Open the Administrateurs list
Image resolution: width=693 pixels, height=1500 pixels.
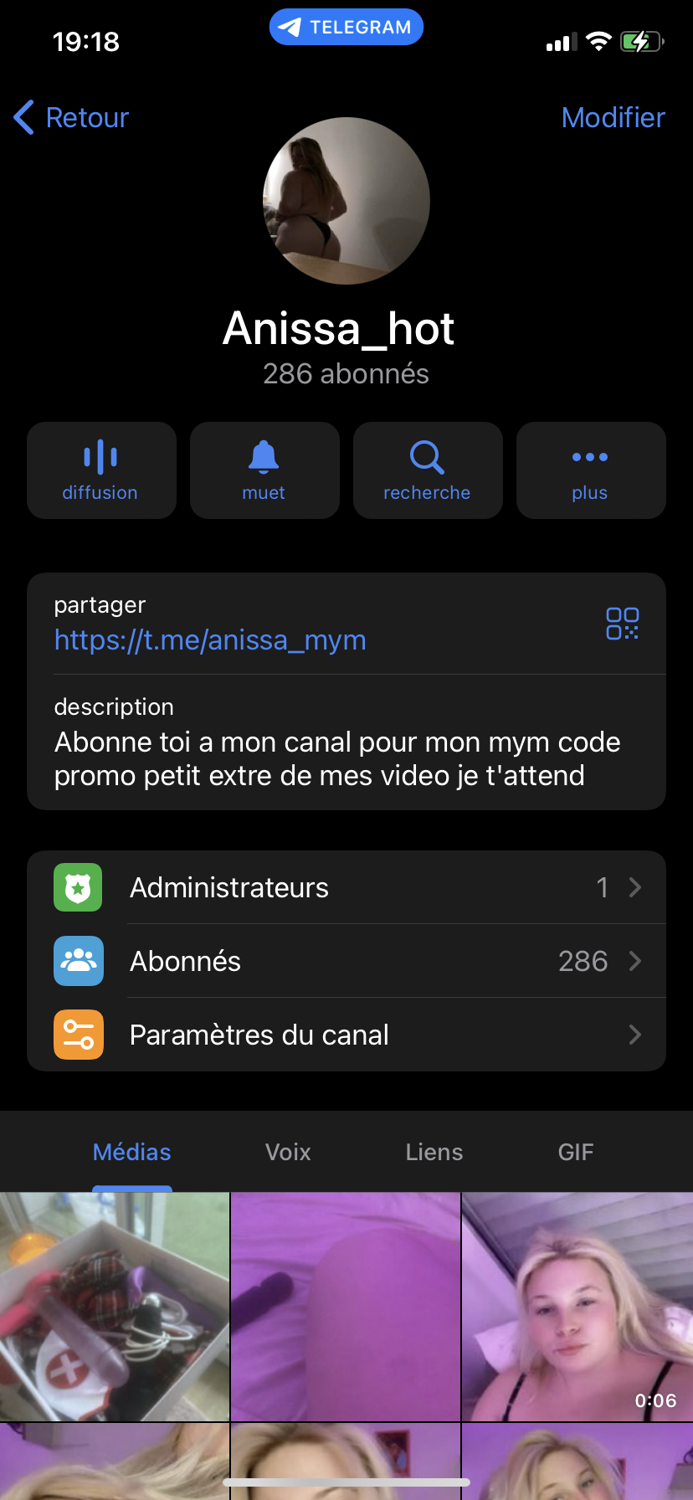[346, 888]
